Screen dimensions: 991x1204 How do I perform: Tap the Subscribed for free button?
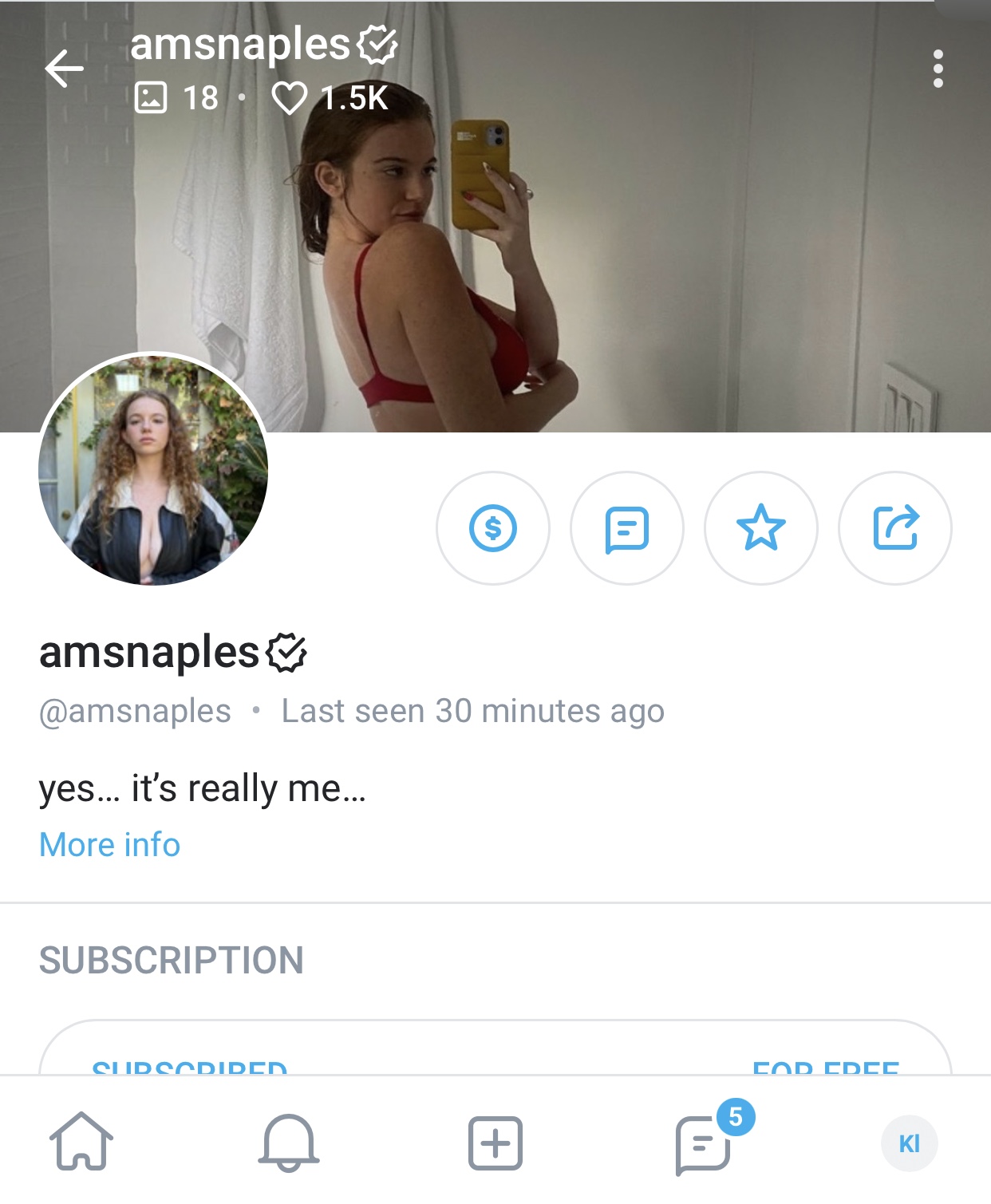[495, 1055]
